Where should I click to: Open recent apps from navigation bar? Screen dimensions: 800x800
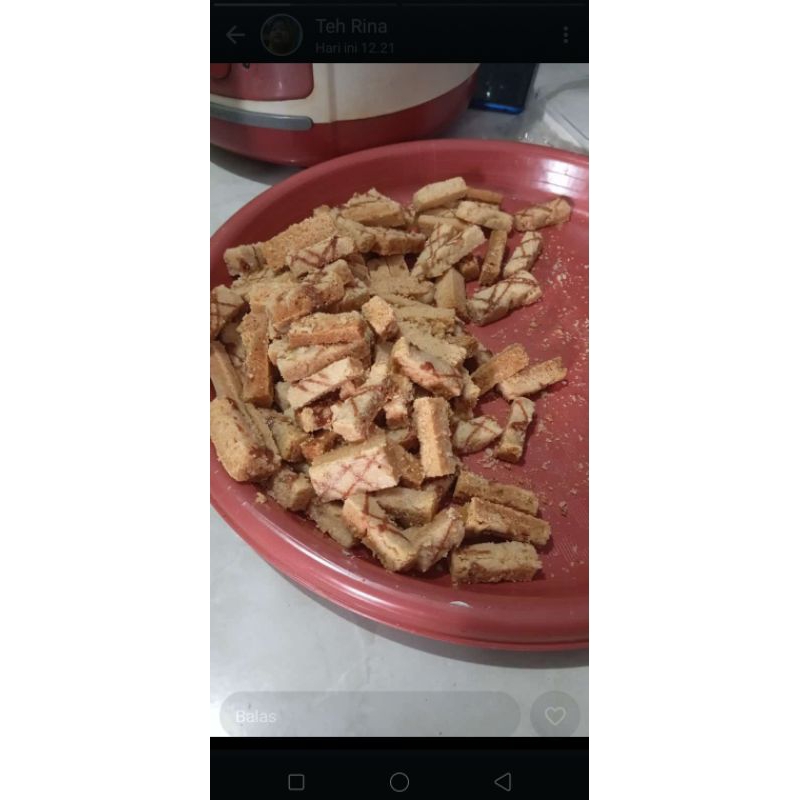[296, 782]
